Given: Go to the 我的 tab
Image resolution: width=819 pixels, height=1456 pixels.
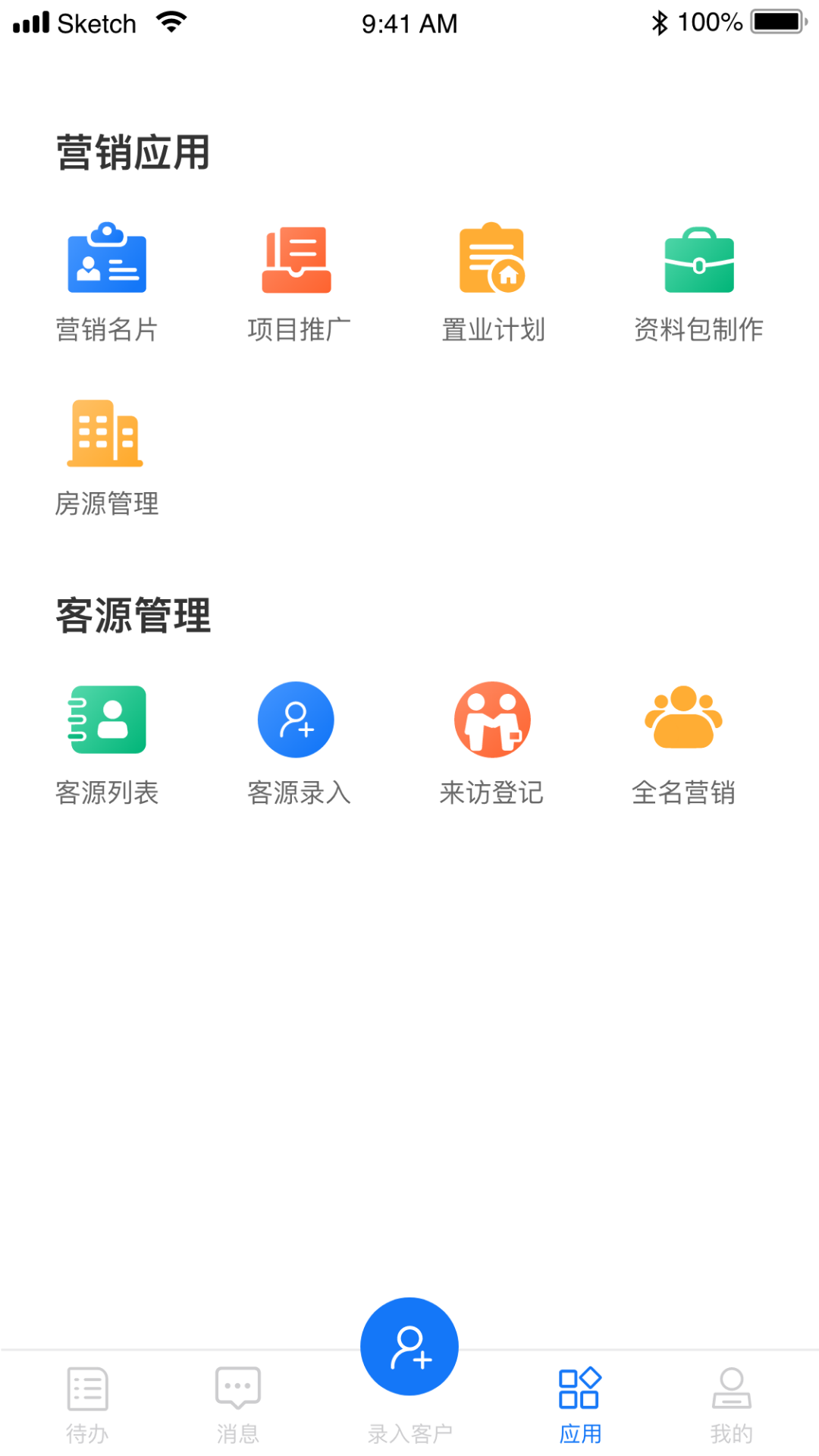Looking at the screenshot, I should (x=731, y=1401).
